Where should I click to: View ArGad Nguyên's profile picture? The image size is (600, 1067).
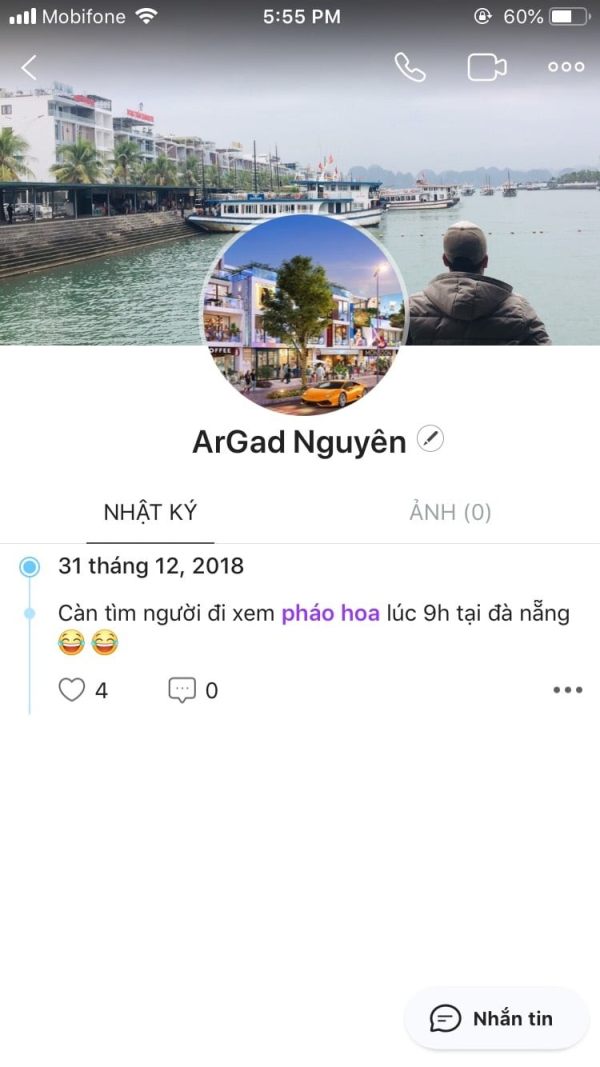click(303, 312)
